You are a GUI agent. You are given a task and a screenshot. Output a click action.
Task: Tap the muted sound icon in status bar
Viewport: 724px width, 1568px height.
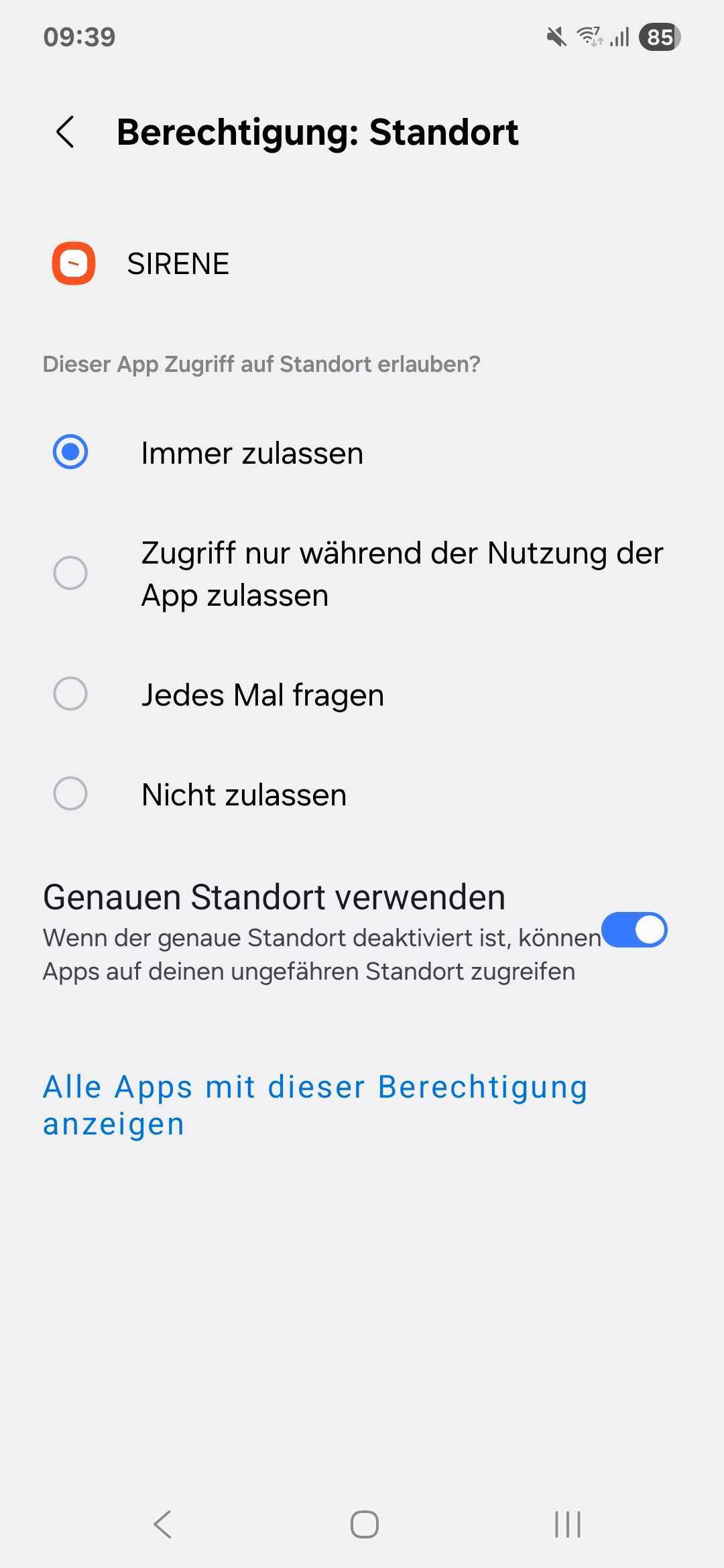coord(556,37)
